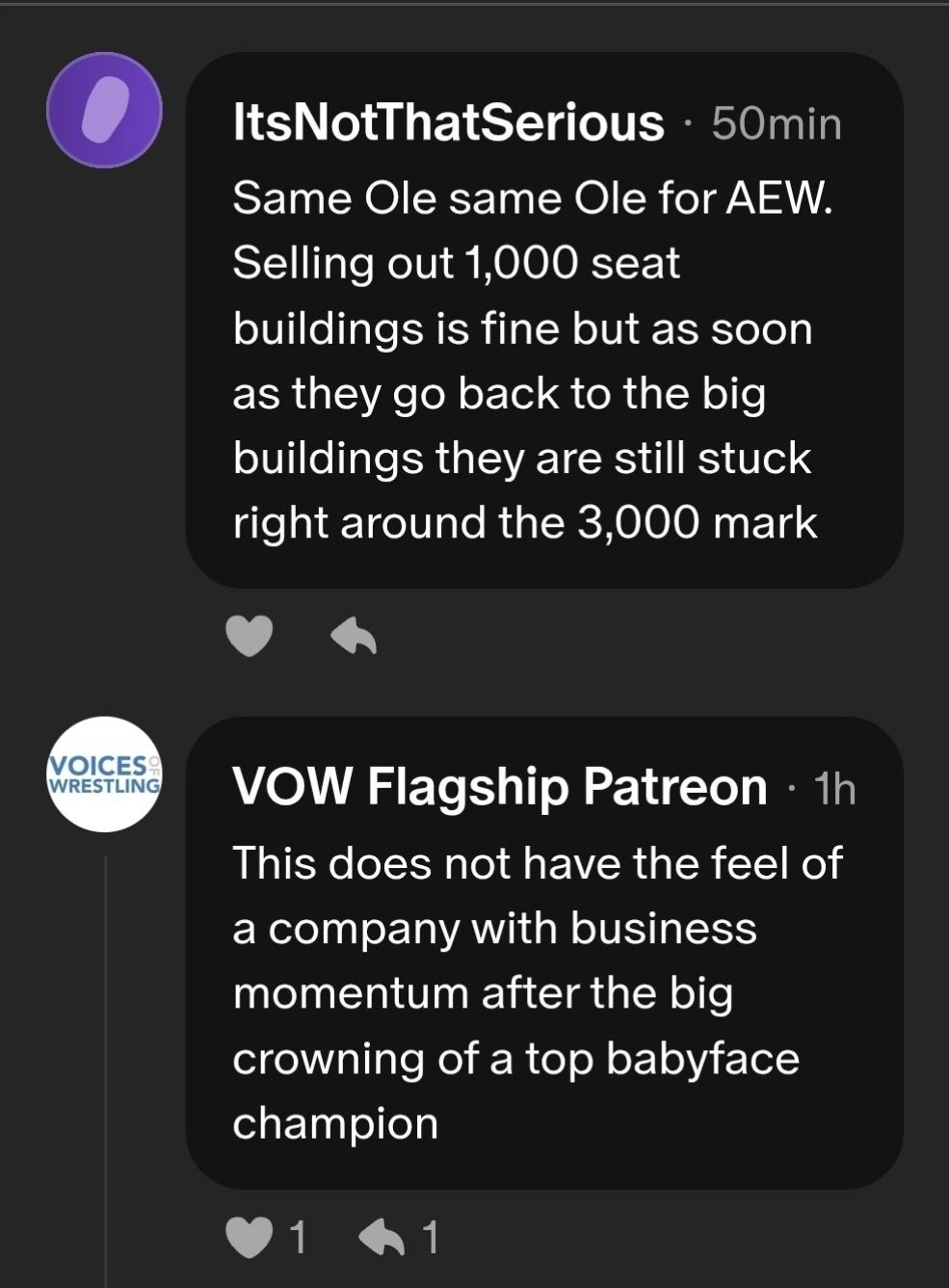Screen dimensions: 949x1288
Task: Open ItsNotThatSerious's profile avatar
Action: [x=104, y=110]
